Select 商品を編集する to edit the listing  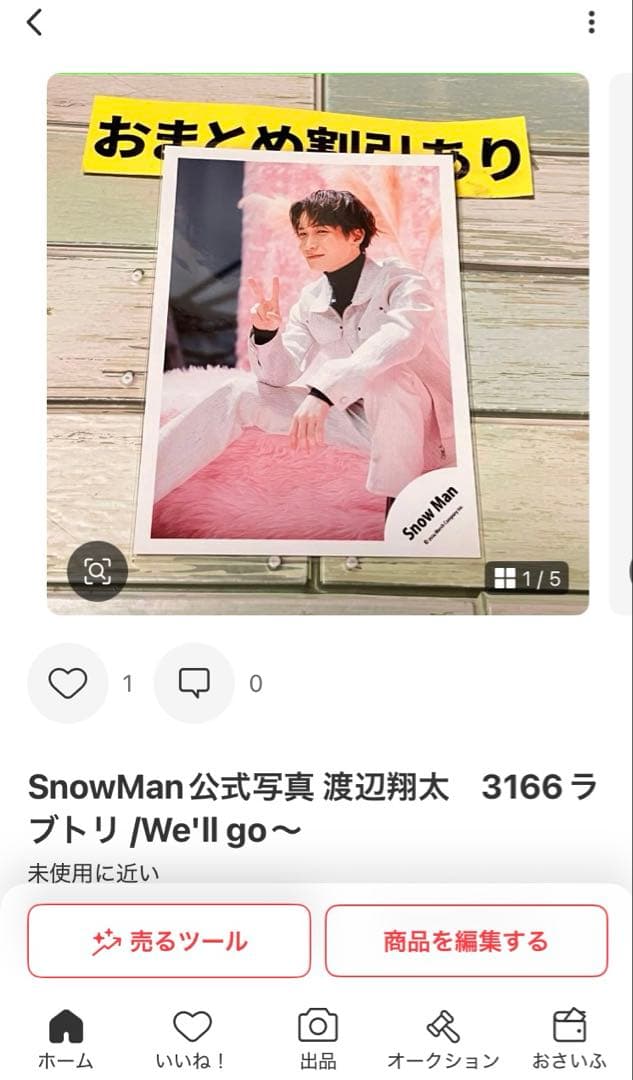466,941
